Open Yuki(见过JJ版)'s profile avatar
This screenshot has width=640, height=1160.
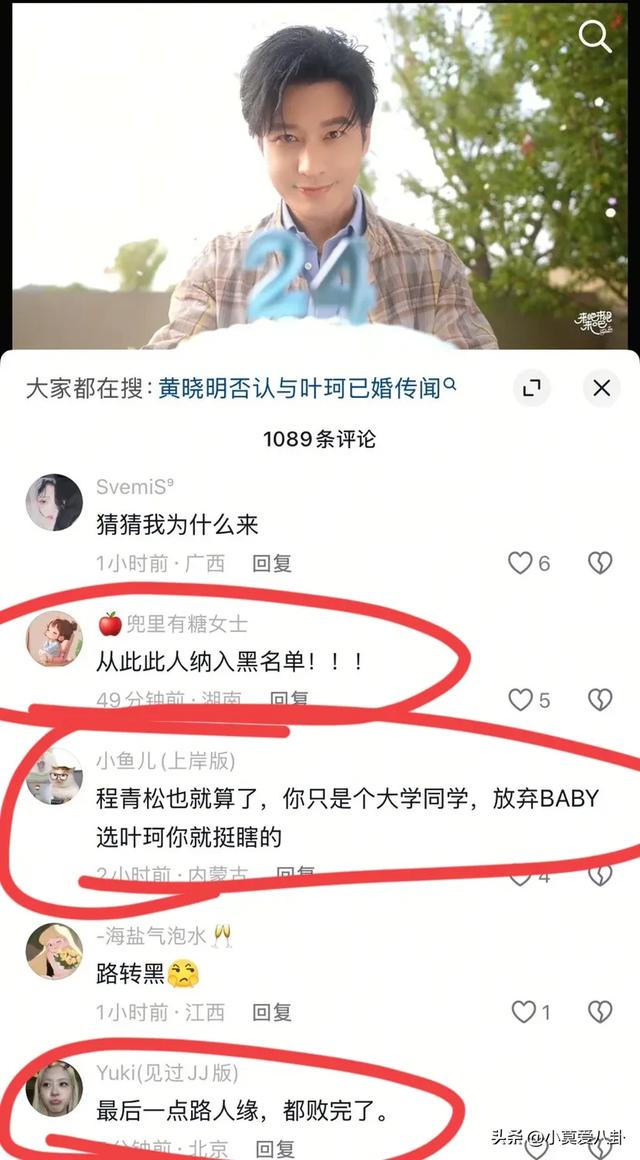[54, 1088]
